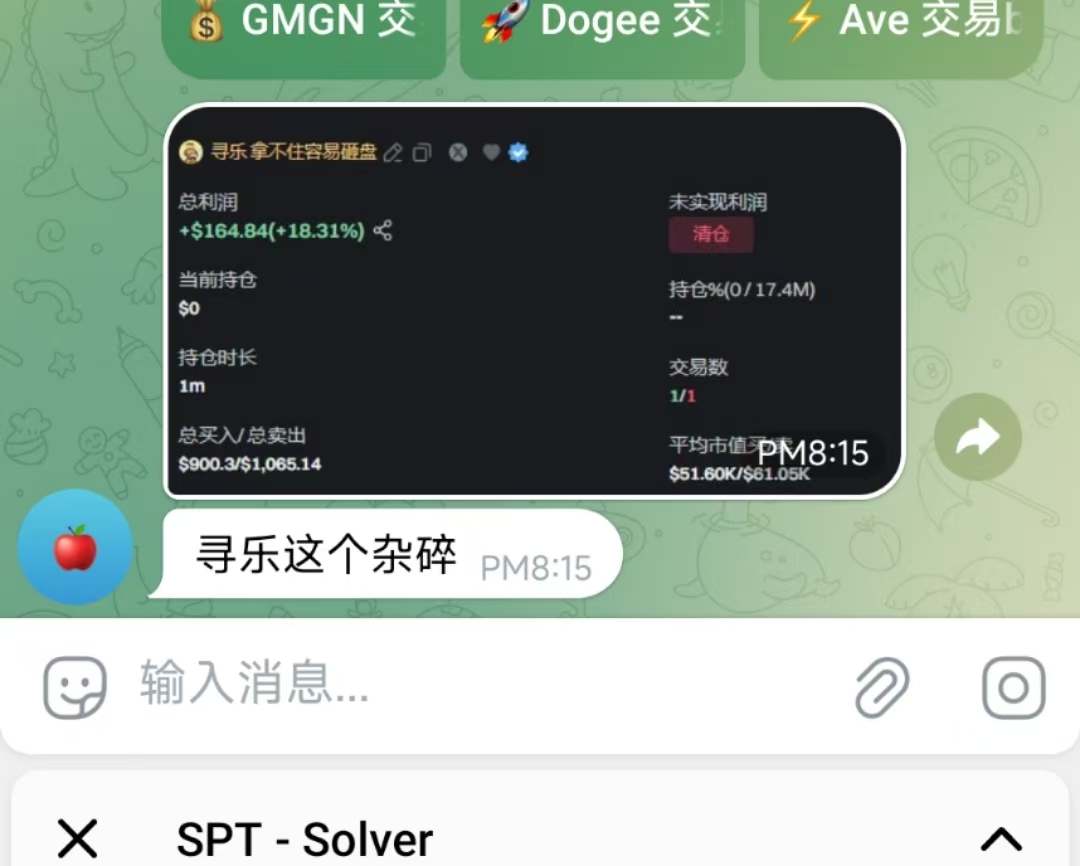This screenshot has width=1080, height=866.
Task: Close the SPT - Solver panel
Action: click(77, 837)
